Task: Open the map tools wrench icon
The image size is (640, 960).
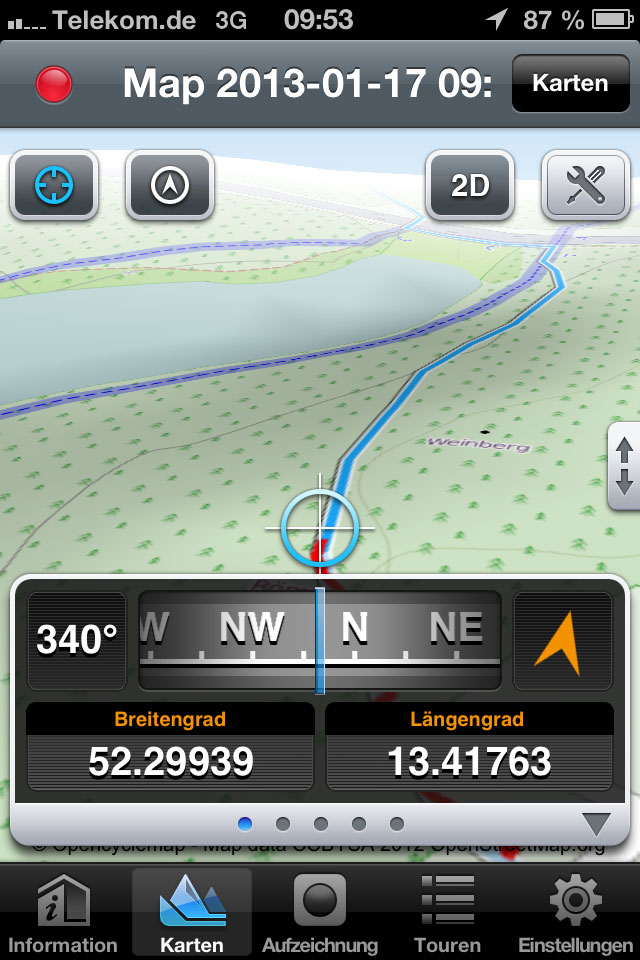Action: [x=584, y=185]
